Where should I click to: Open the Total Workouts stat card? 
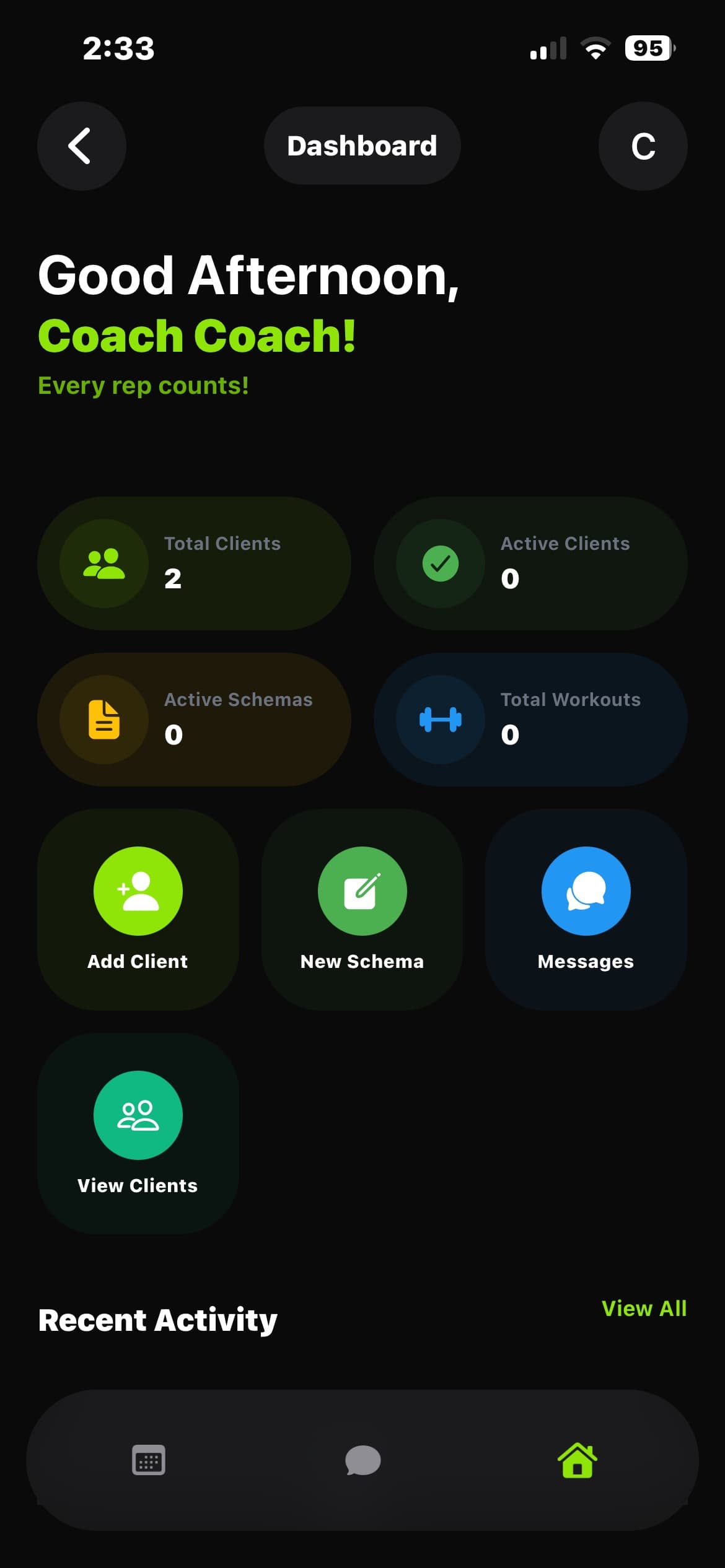click(x=530, y=720)
